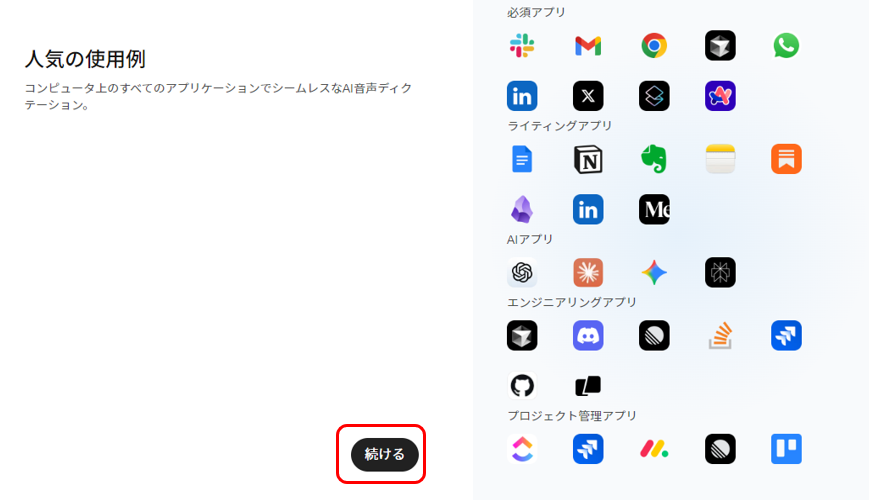The image size is (869, 500).
Task: Tap the 続ける button to continue
Action: point(384,454)
